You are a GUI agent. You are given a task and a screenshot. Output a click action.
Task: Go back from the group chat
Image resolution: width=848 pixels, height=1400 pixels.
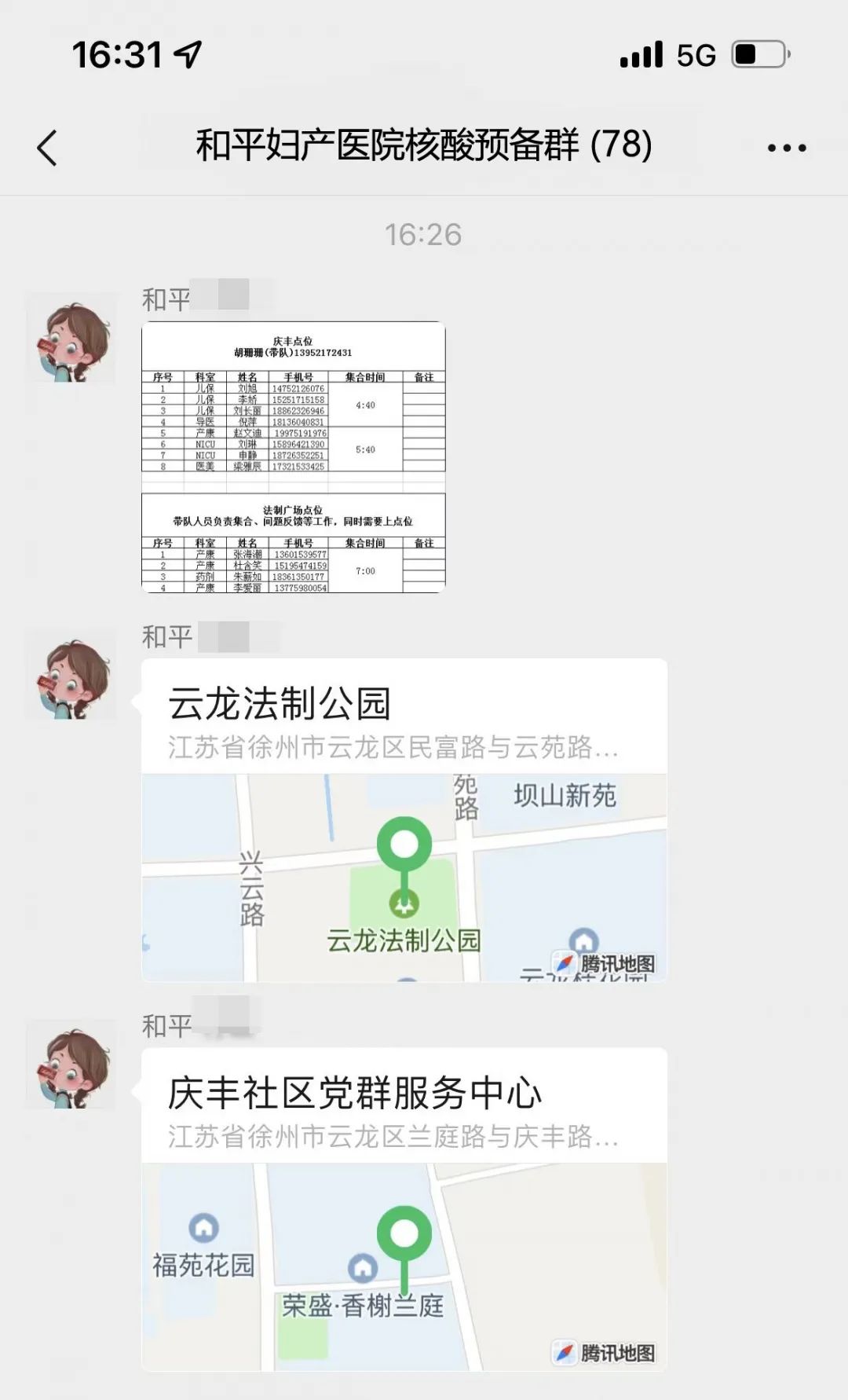[47, 148]
